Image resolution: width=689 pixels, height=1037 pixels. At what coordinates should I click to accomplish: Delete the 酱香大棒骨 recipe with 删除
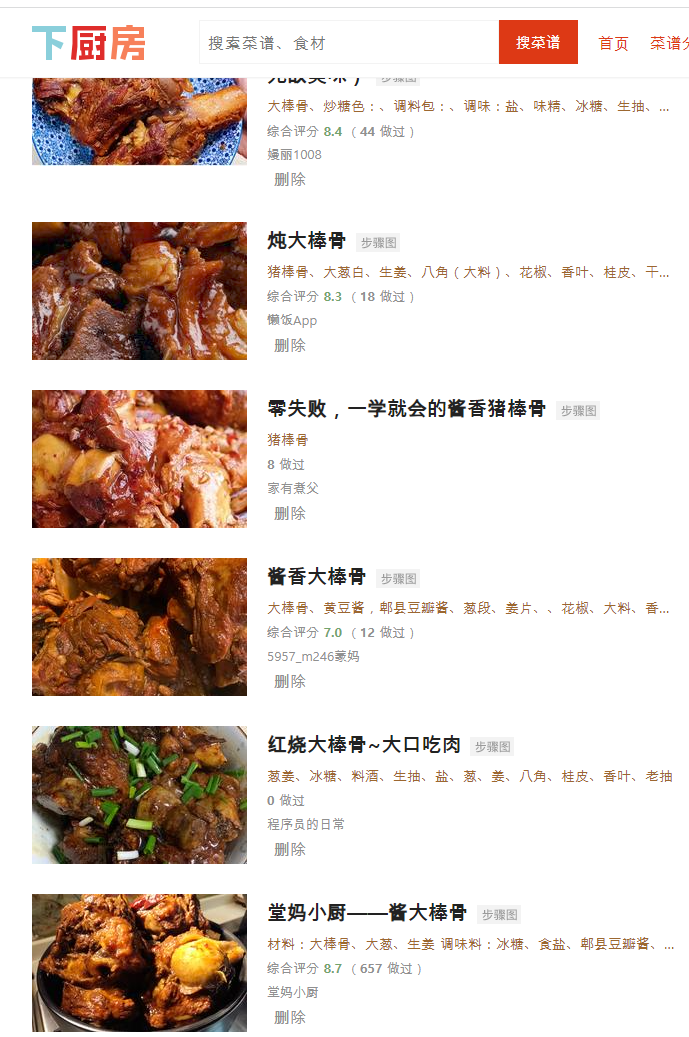[x=290, y=681]
